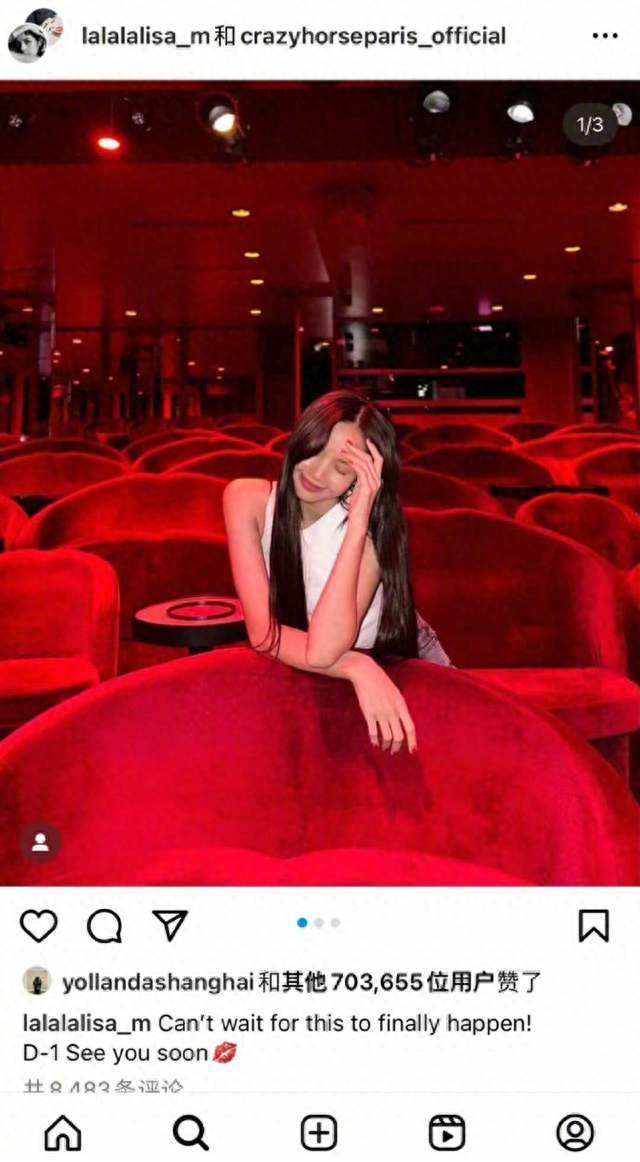
Task: Open lalalalisa_m profile from the post header
Action: click(x=146, y=37)
